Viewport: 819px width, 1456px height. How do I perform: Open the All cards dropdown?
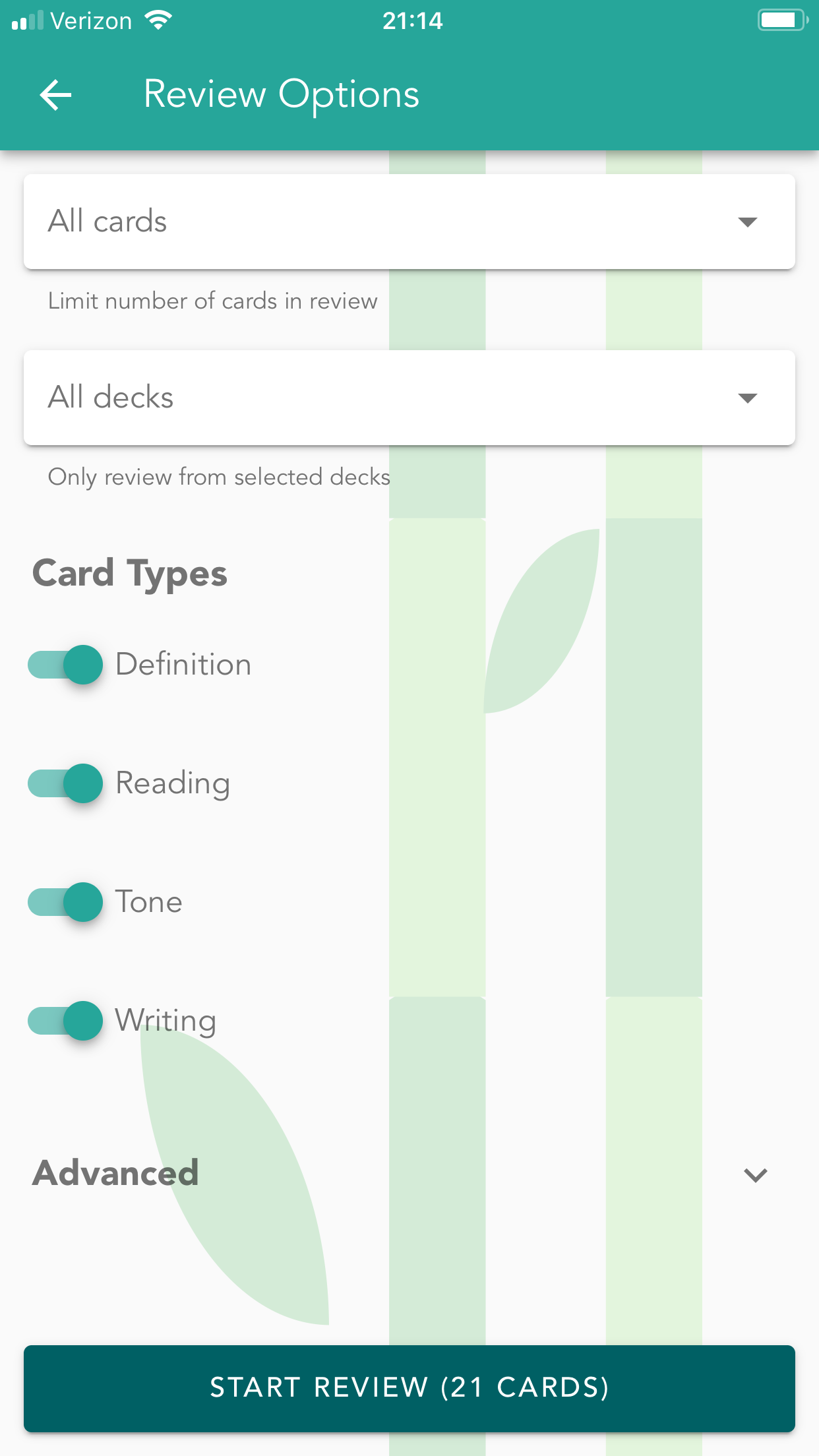[x=409, y=222]
